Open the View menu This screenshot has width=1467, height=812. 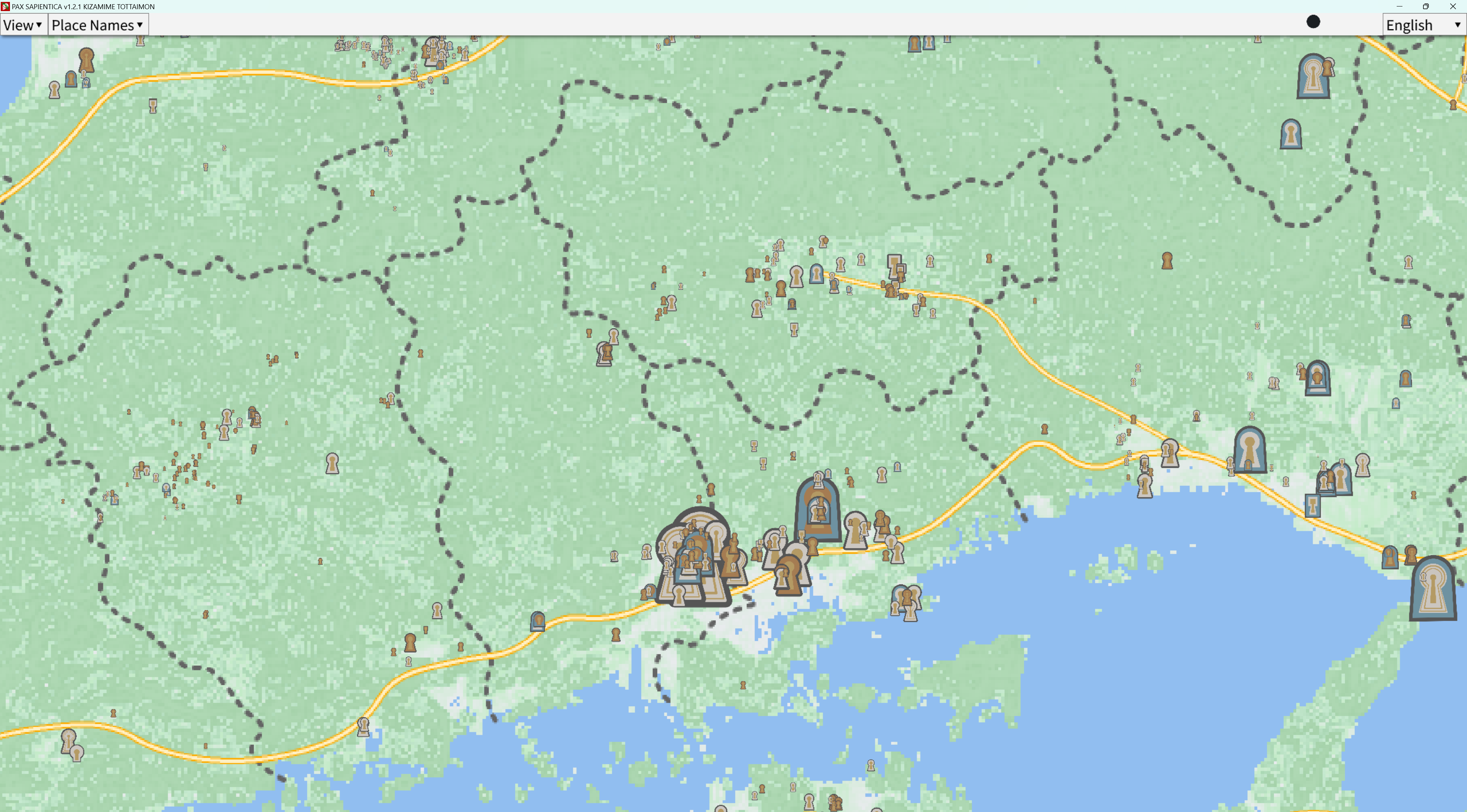click(23, 25)
